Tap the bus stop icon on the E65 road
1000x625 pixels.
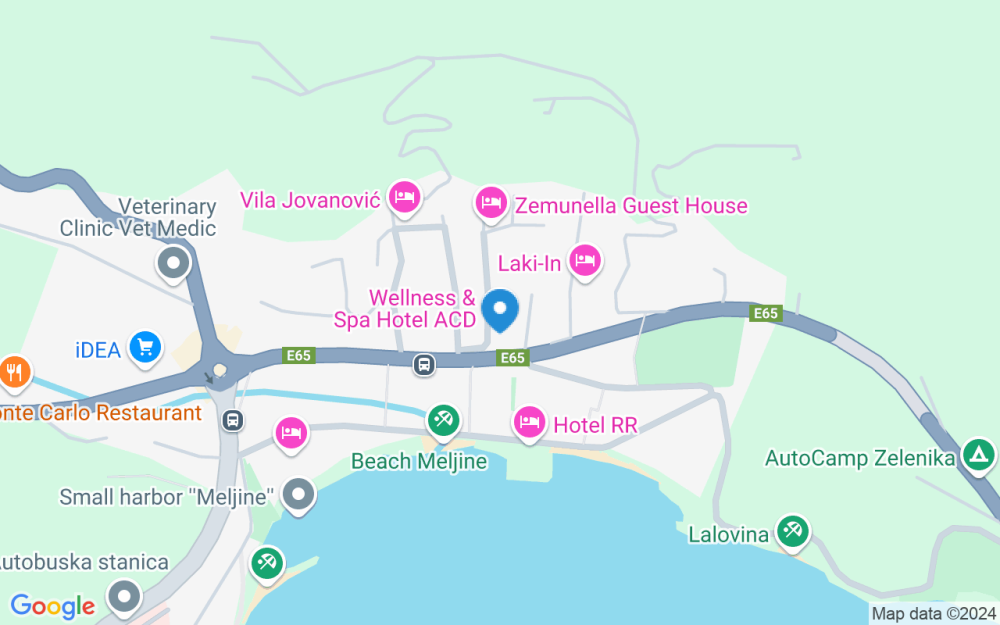coord(425,365)
